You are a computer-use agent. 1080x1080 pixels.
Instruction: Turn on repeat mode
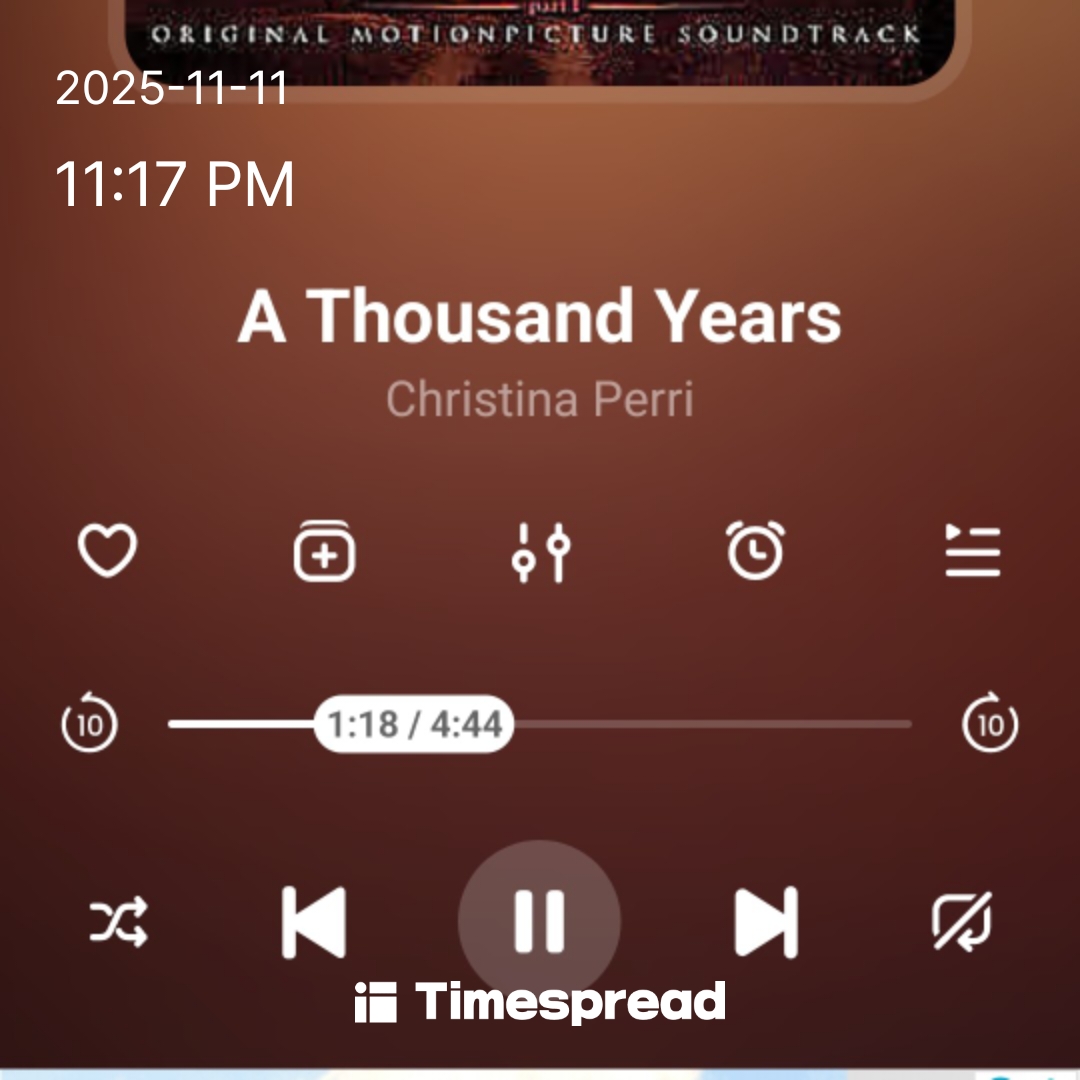(x=961, y=921)
